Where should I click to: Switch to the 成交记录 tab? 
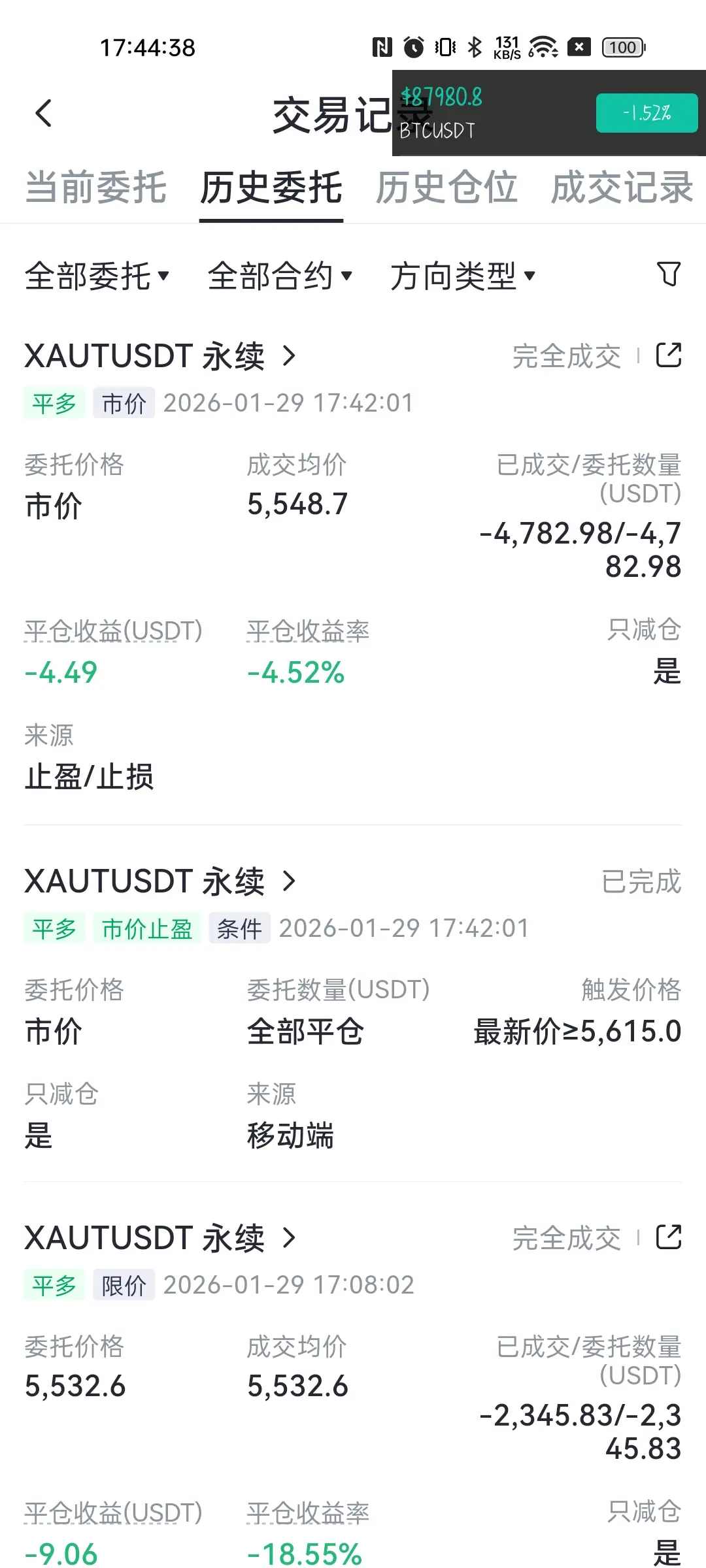(622, 188)
